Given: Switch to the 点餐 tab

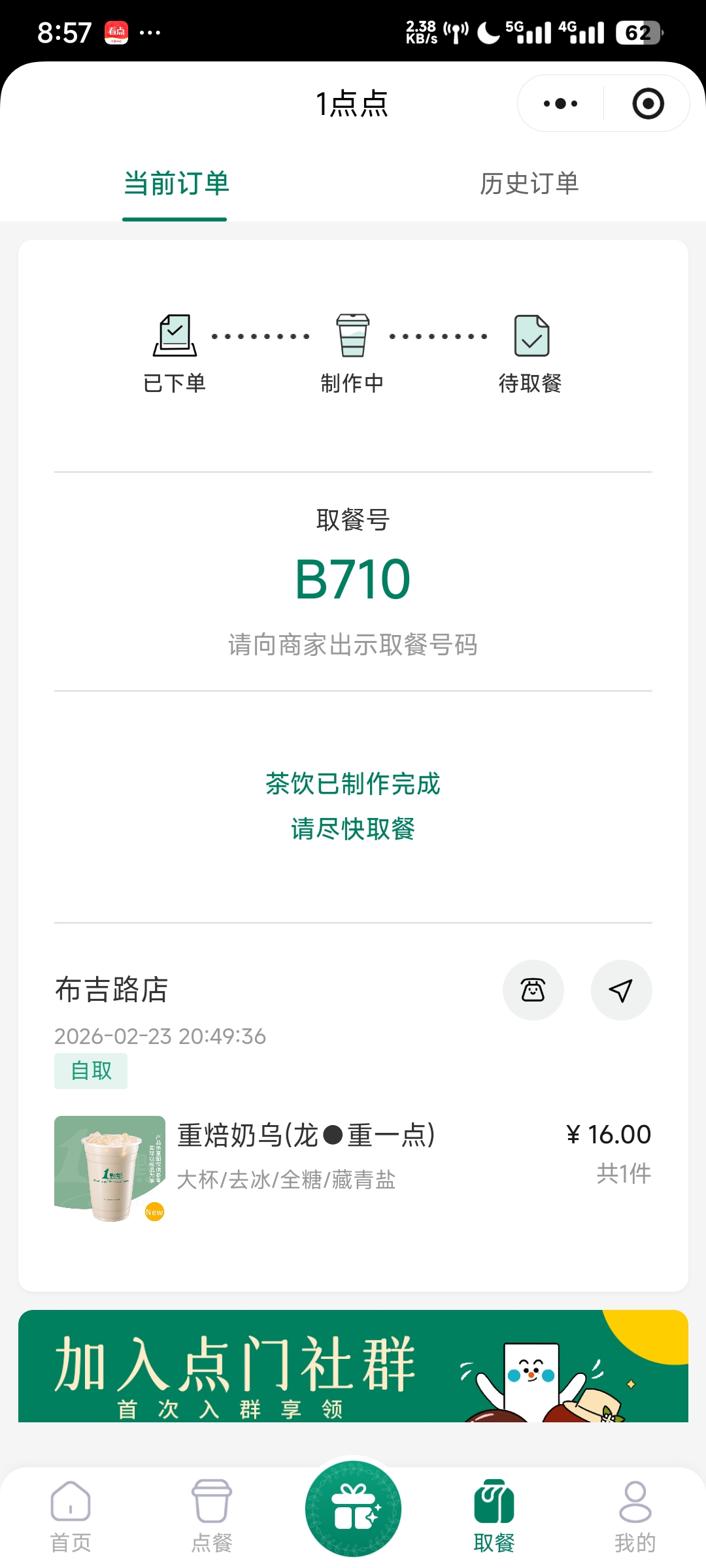Looking at the screenshot, I should (212, 1516).
